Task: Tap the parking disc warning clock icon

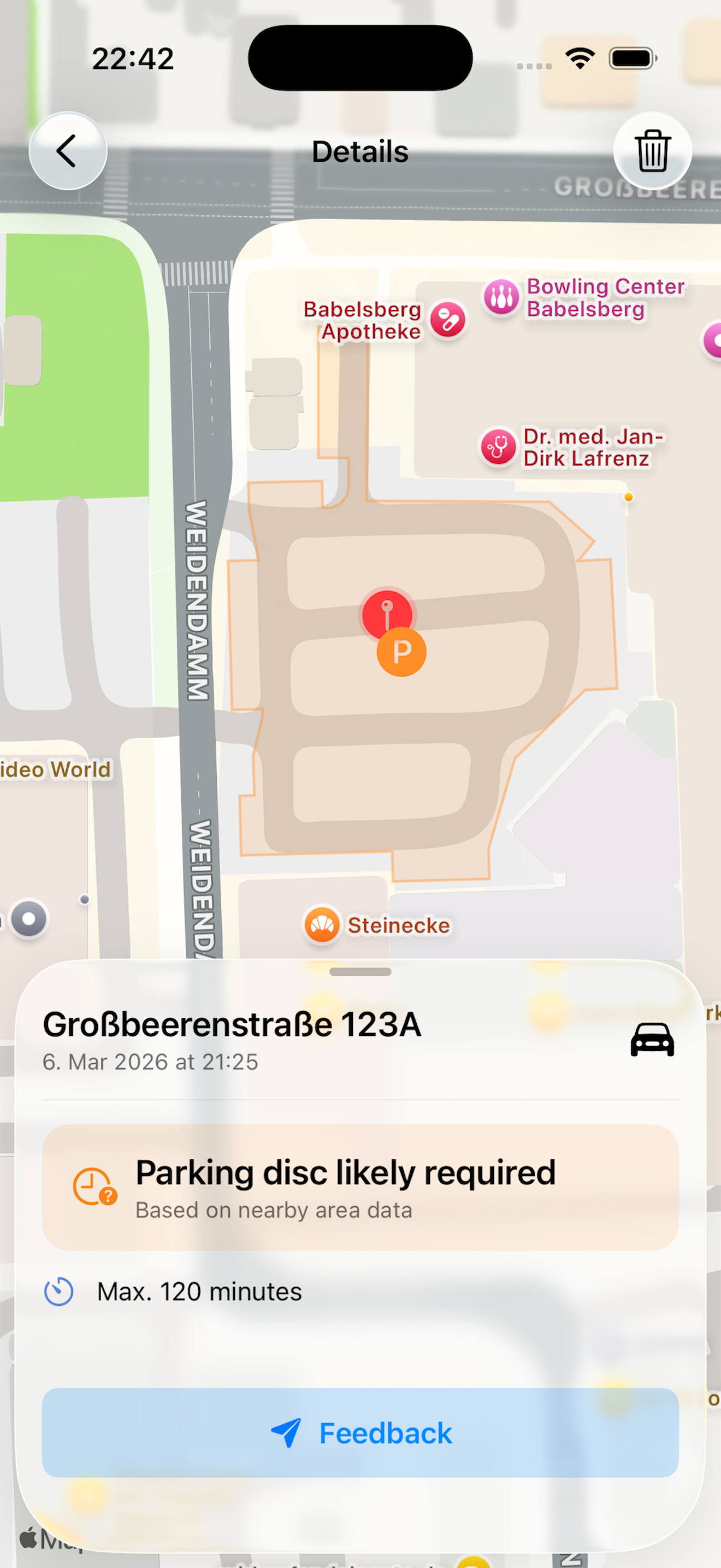Action: (x=94, y=1186)
